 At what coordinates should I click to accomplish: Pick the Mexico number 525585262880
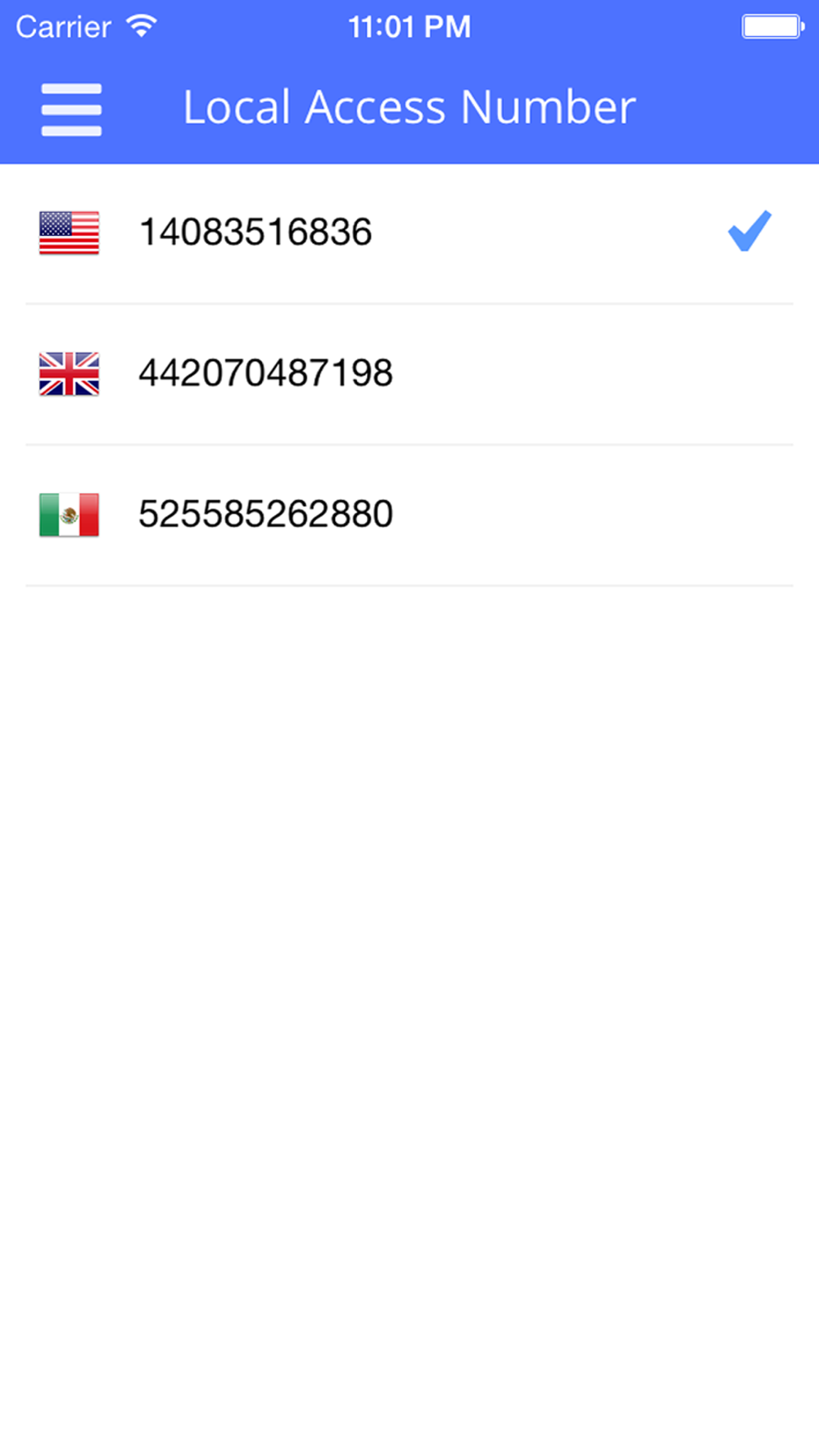tap(265, 514)
